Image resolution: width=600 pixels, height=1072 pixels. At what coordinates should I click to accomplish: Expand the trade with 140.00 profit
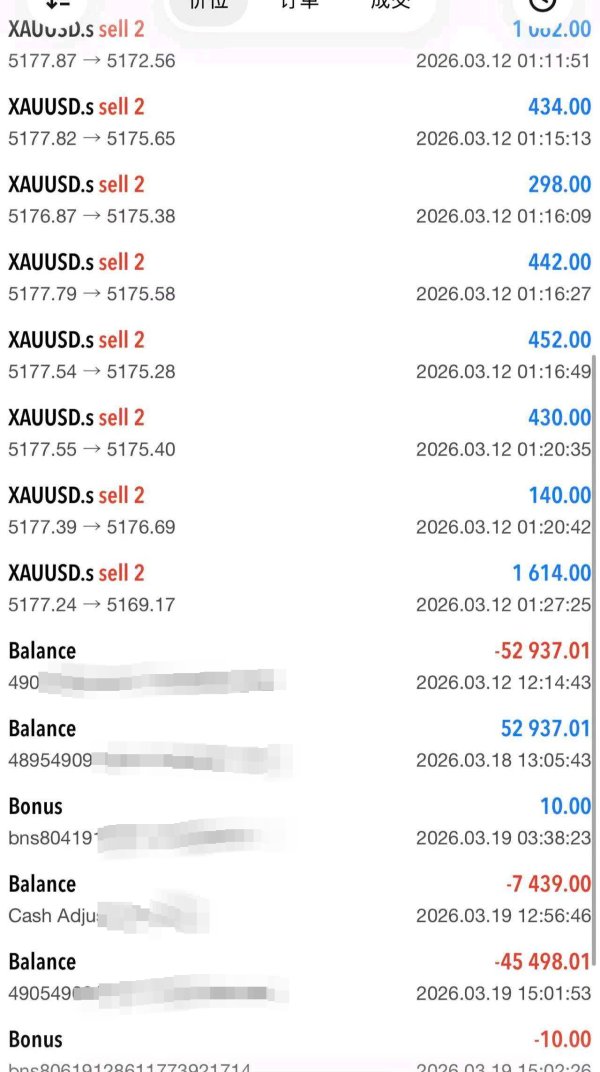[x=300, y=511]
